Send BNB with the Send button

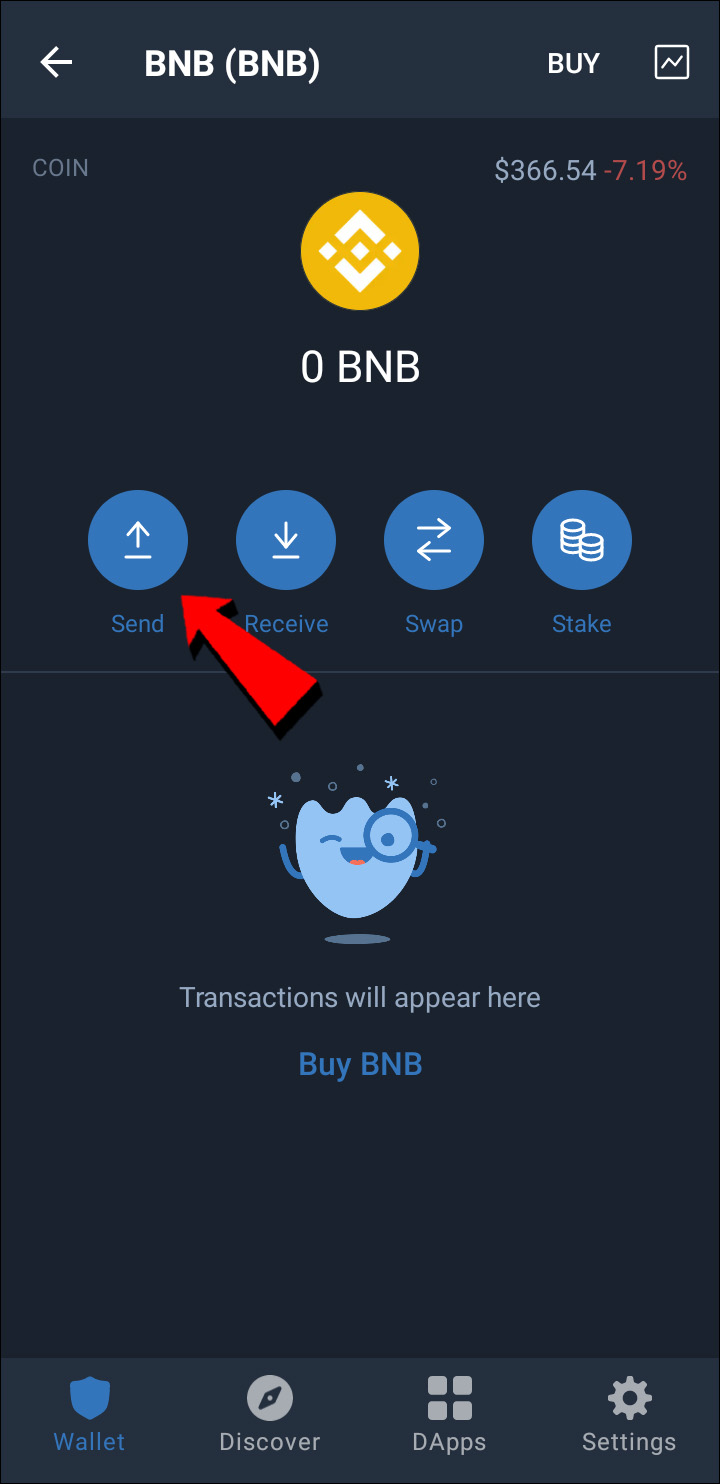138,541
